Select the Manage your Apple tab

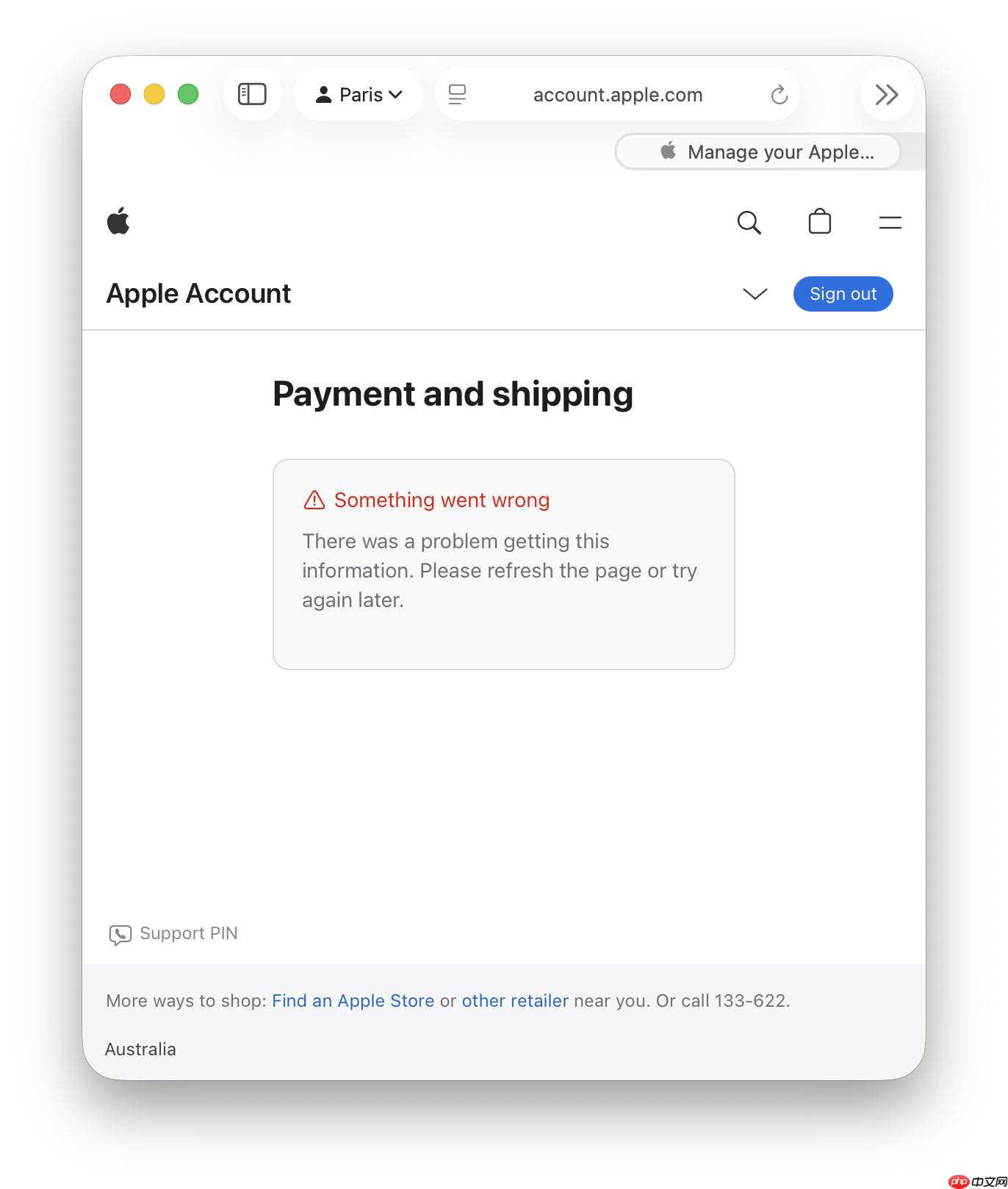point(757,152)
